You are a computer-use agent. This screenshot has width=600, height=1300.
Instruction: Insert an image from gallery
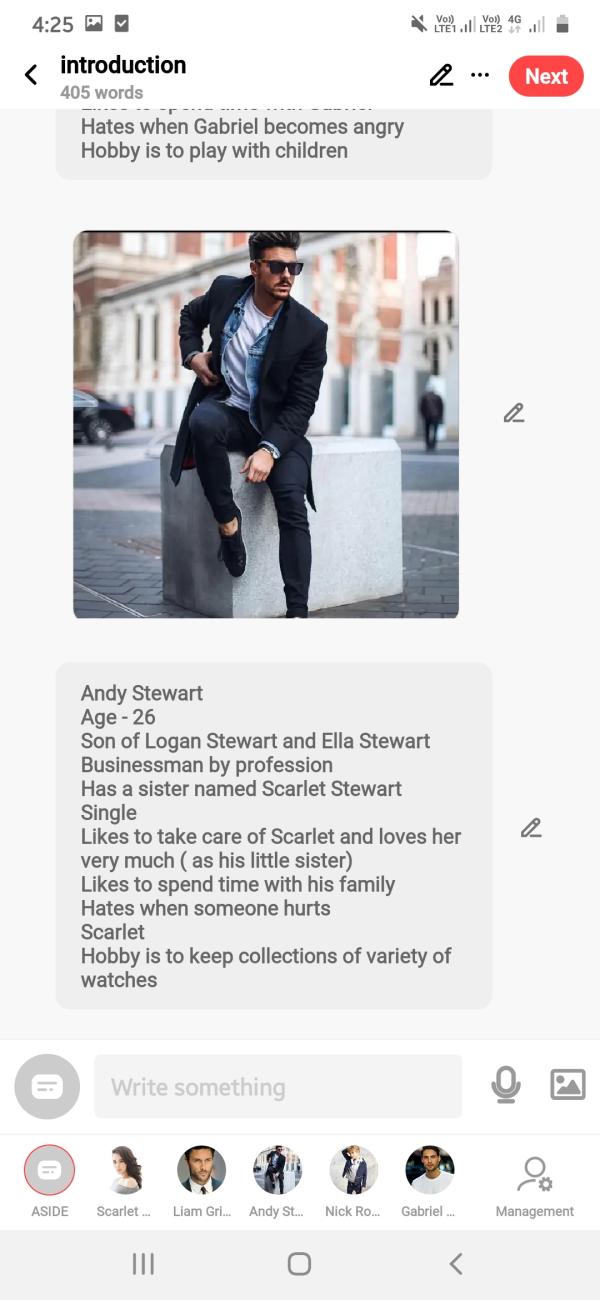pyautogui.click(x=567, y=1085)
